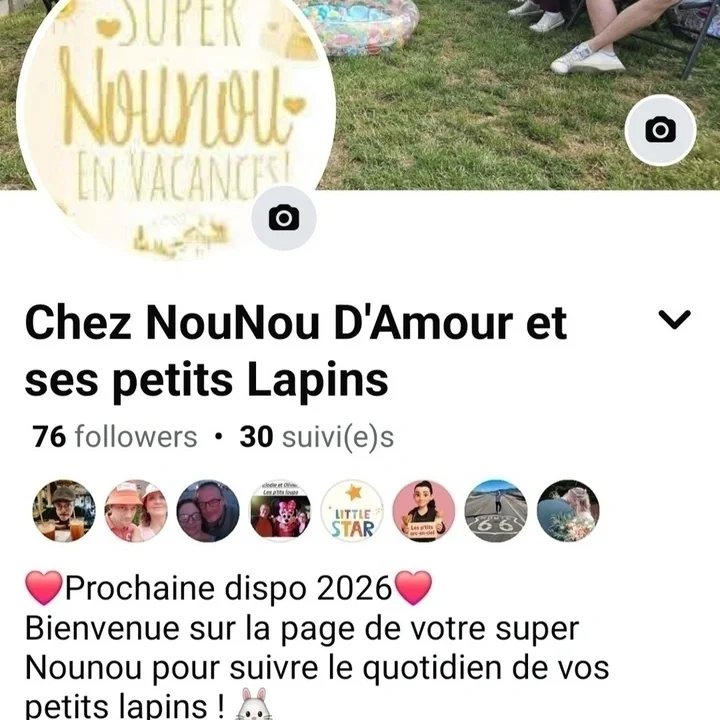Viewport: 720px width, 720px height.
Task: Open the Little Star follower avatar
Action: coord(352,511)
